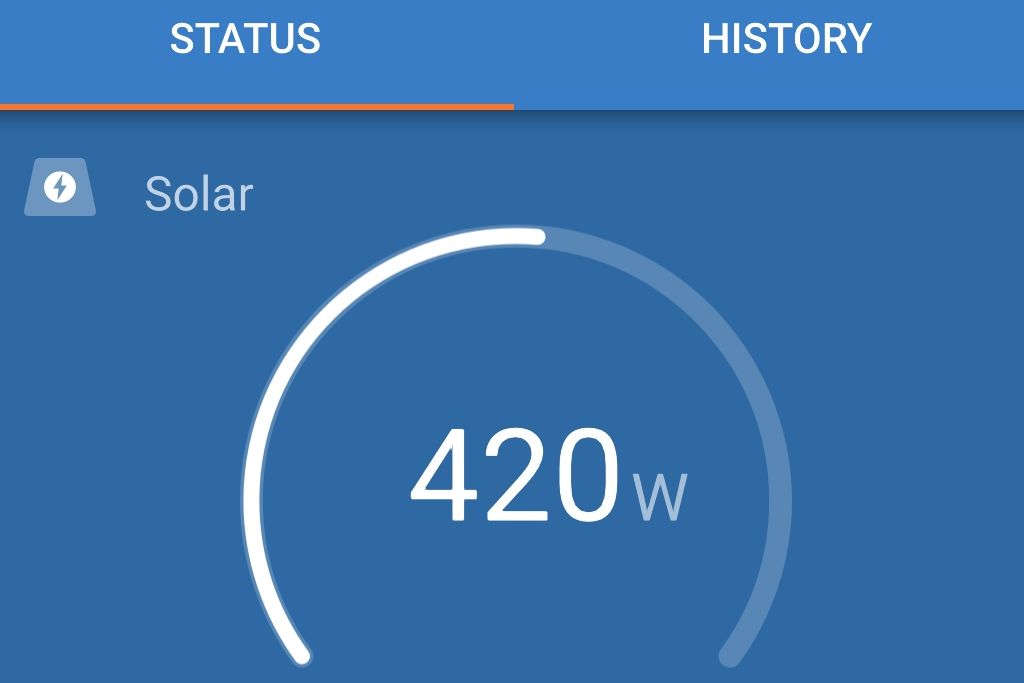The width and height of the screenshot is (1024, 683).
Task: Switch to the History tab
Action: tap(786, 40)
